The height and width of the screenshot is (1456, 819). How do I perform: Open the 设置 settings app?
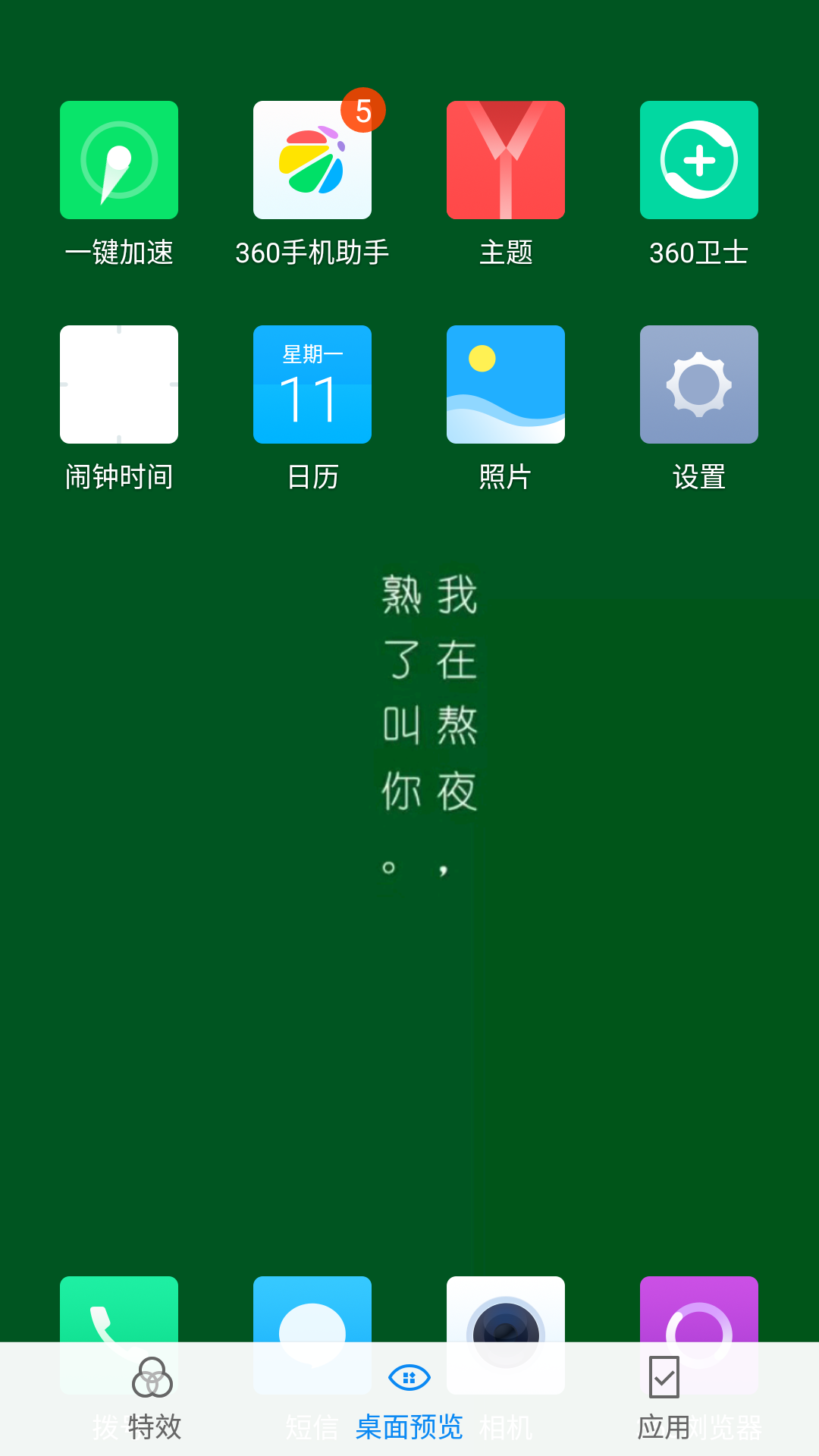point(698,384)
